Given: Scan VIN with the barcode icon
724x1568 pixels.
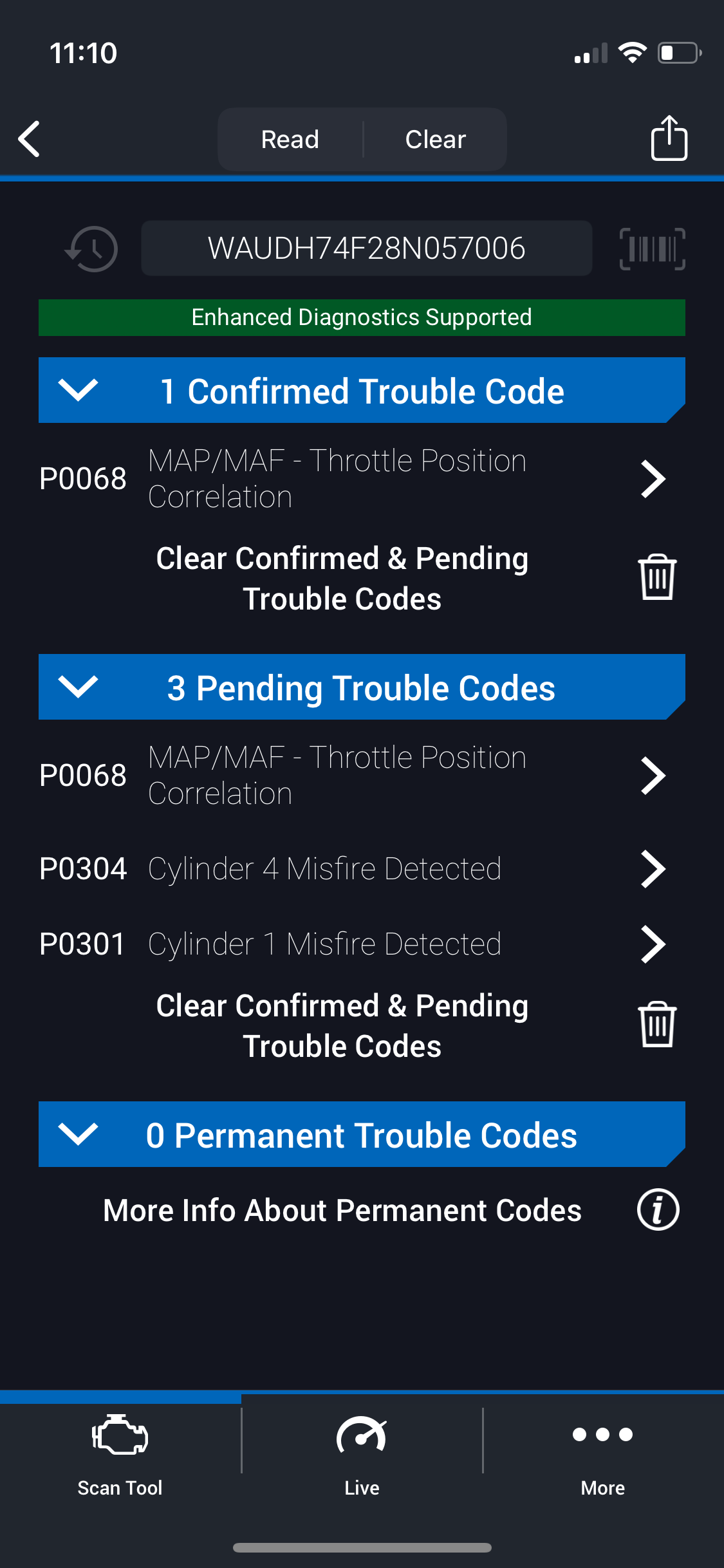Looking at the screenshot, I should click(652, 249).
